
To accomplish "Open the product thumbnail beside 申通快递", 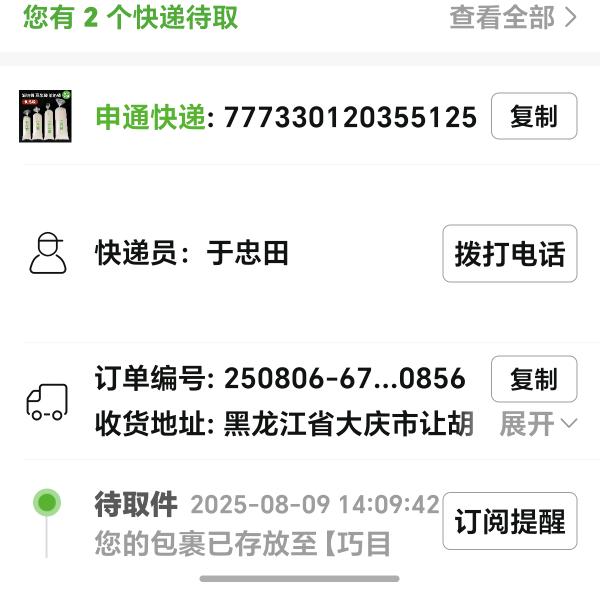I will coord(45,117).
